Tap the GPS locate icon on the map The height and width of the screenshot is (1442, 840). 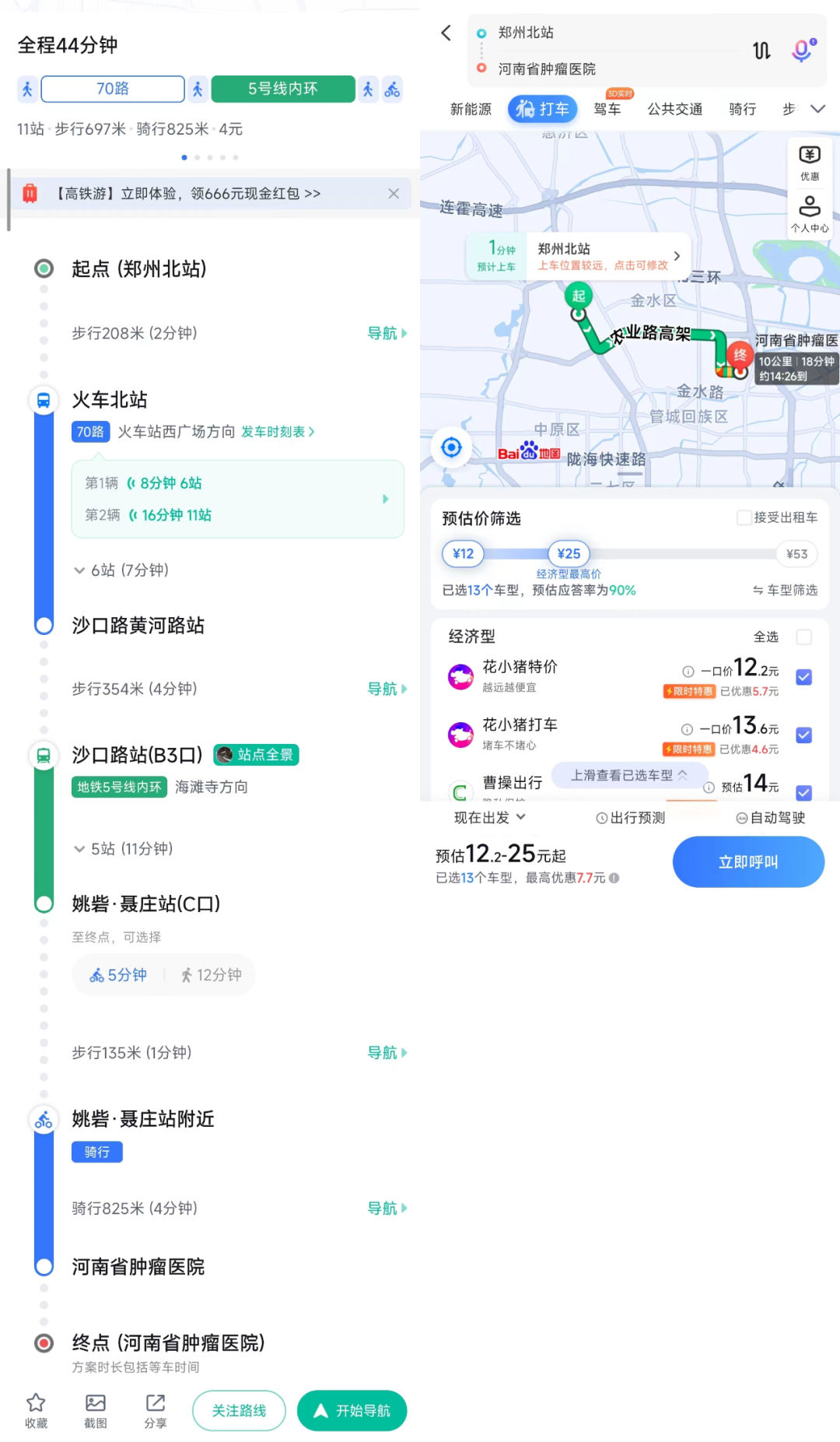(452, 446)
